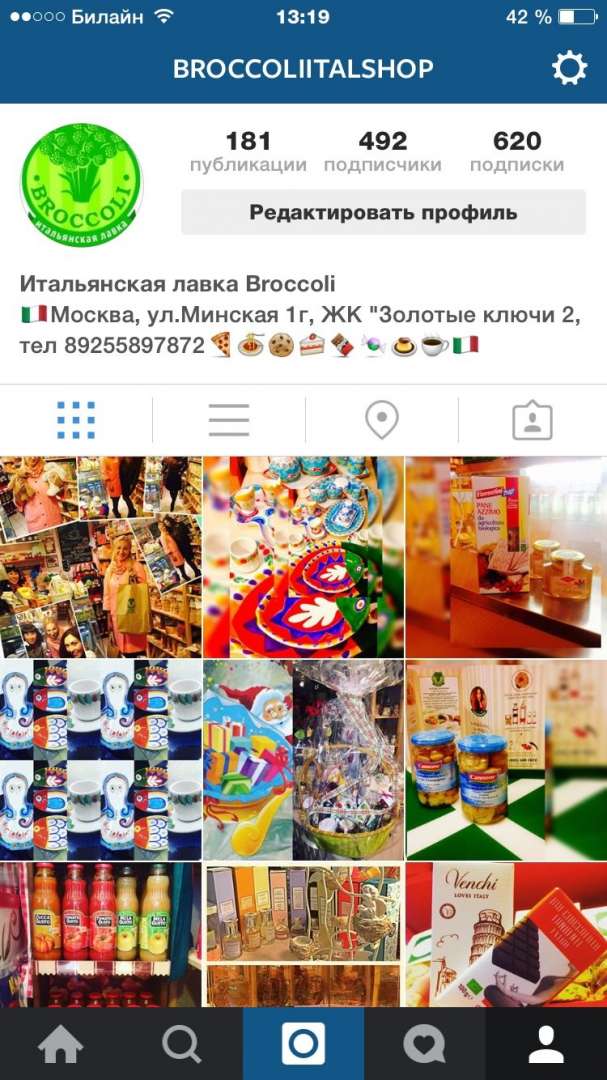Screen dimensions: 607x1080
Task: Open the colorful painted plates photo
Action: point(303,556)
